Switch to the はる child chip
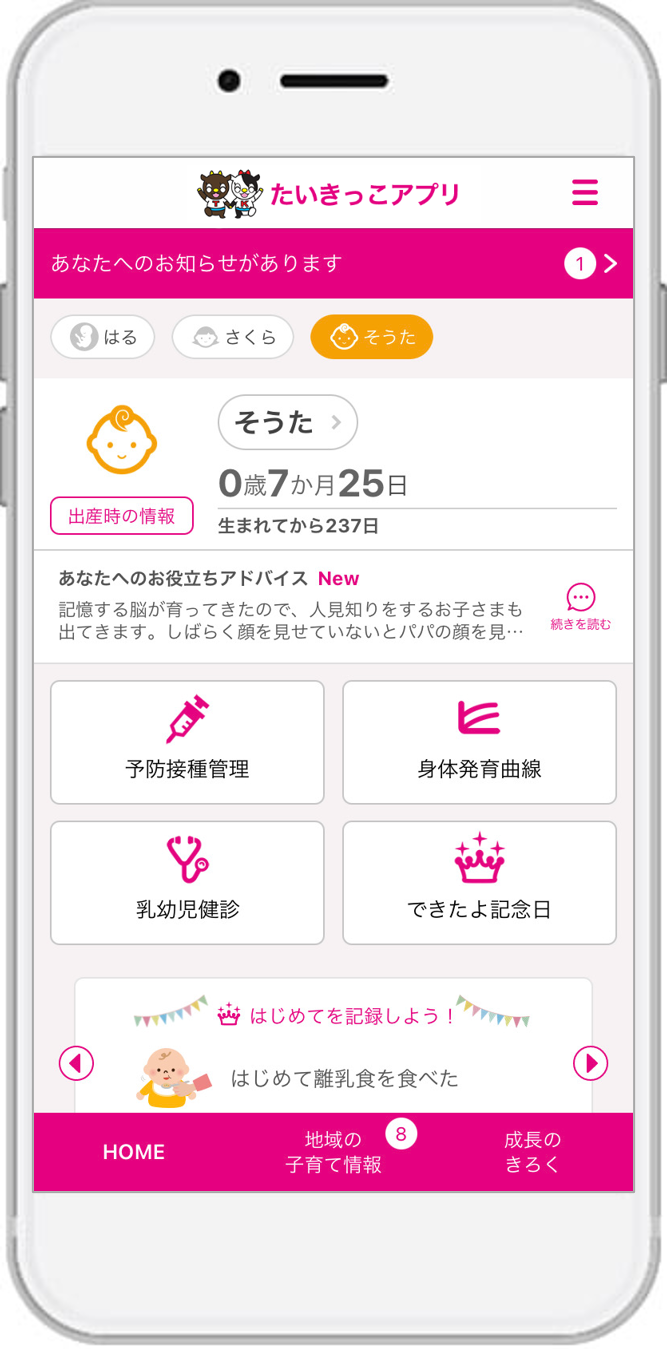 (x=103, y=337)
